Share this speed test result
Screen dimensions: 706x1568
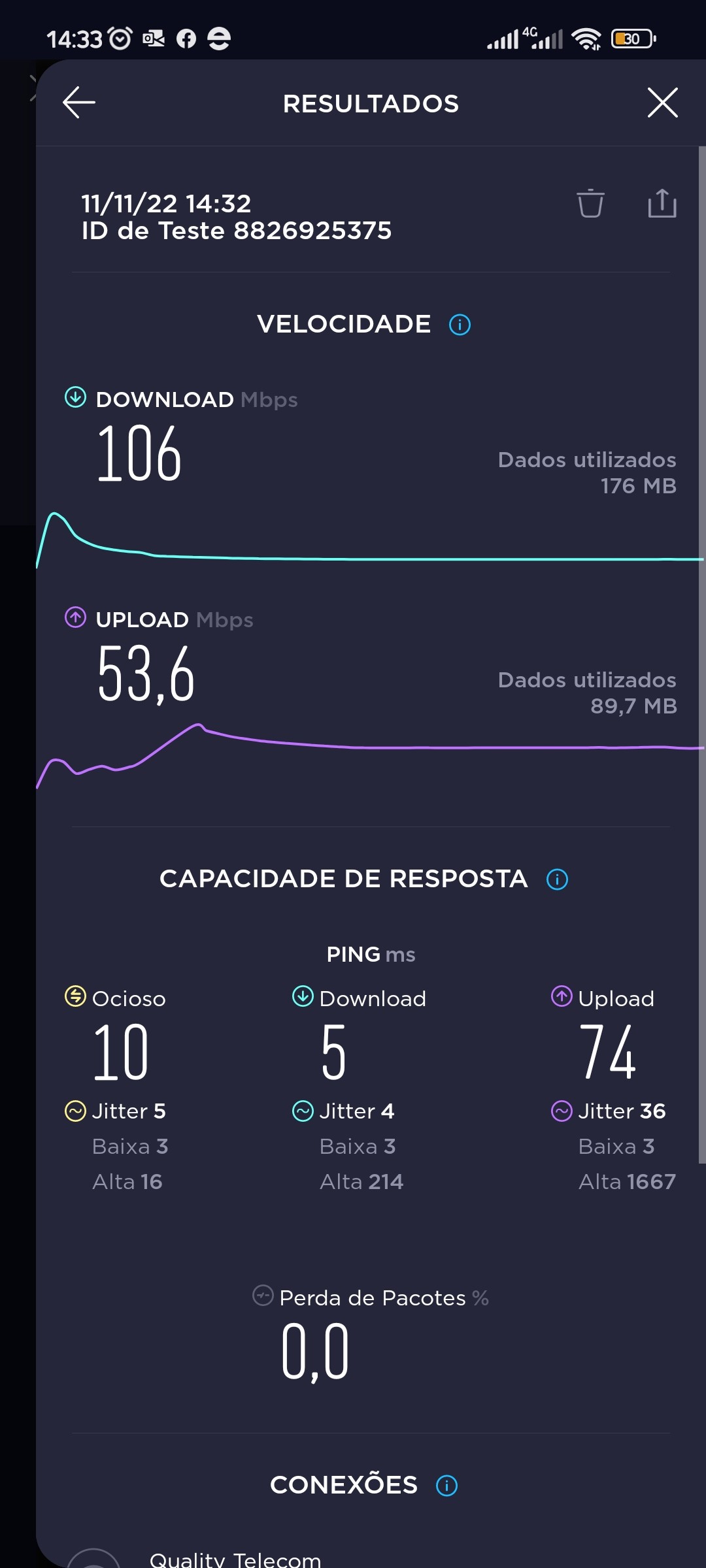pos(662,203)
